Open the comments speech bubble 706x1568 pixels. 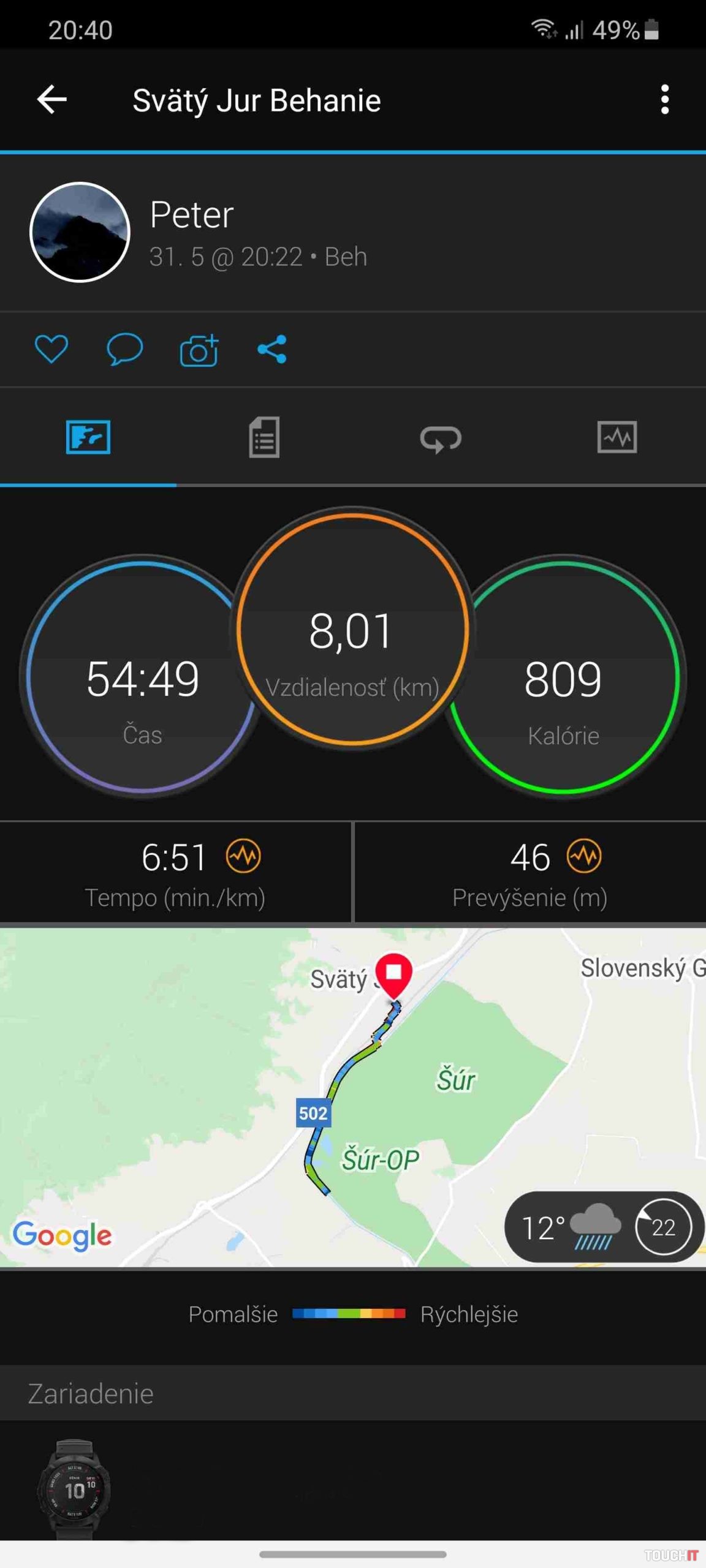coord(124,350)
